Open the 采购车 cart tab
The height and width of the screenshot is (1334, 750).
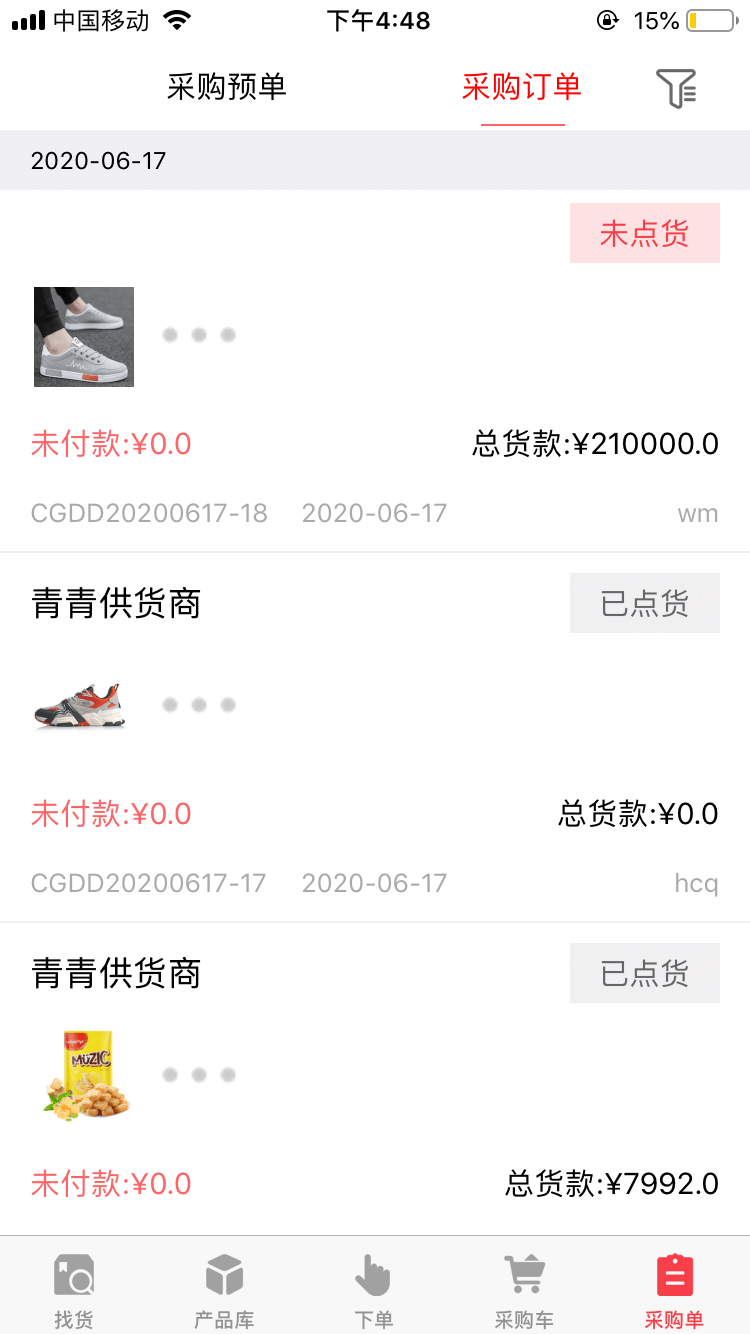coord(524,1290)
